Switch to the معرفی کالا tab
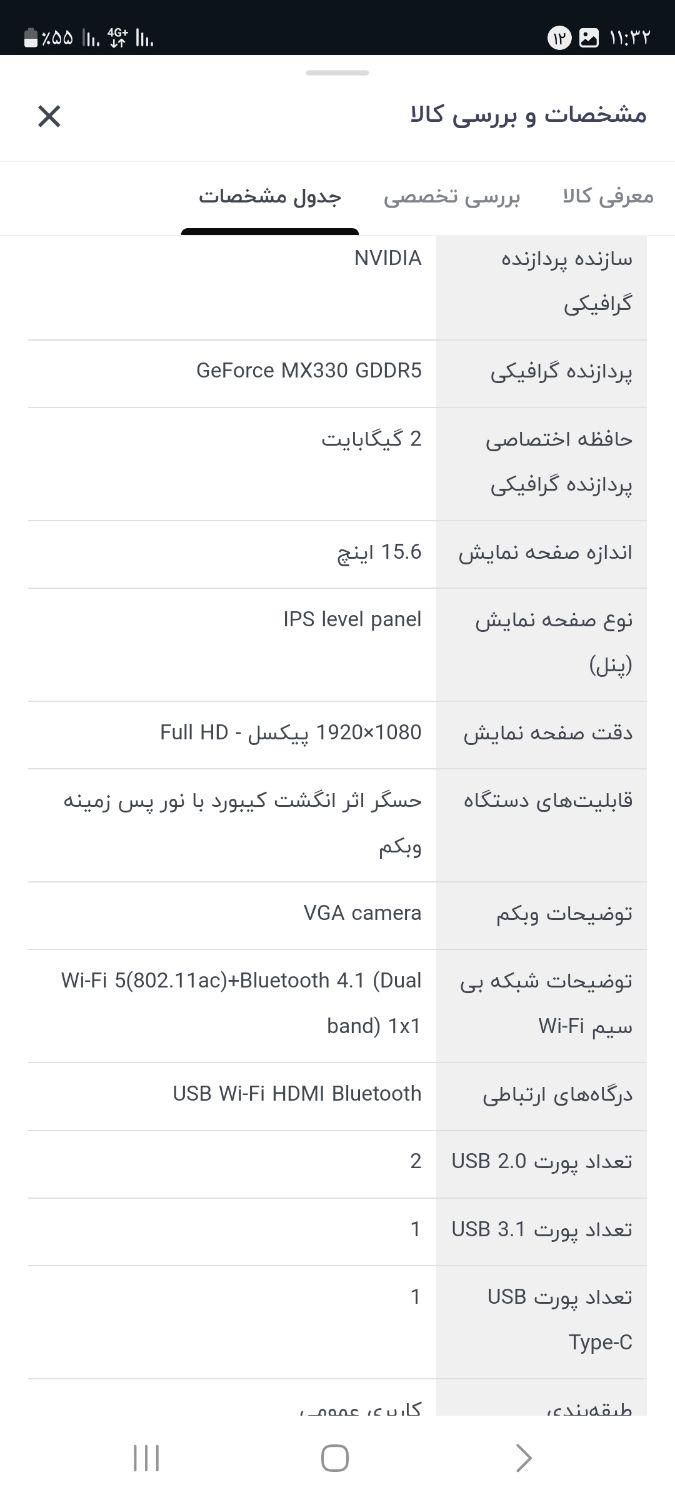Image resolution: width=675 pixels, height=1500 pixels. [x=608, y=196]
